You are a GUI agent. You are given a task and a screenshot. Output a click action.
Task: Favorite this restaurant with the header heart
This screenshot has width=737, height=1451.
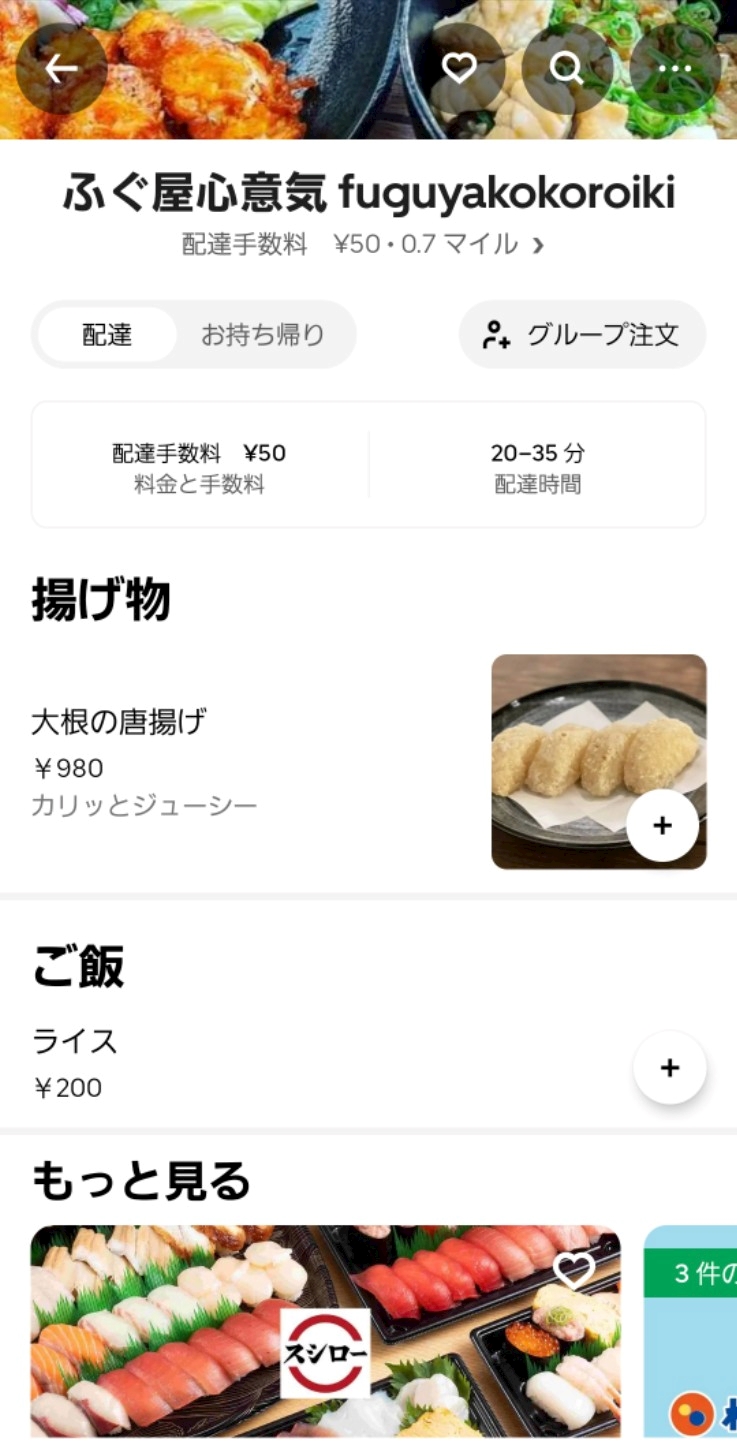pyautogui.click(x=459, y=68)
